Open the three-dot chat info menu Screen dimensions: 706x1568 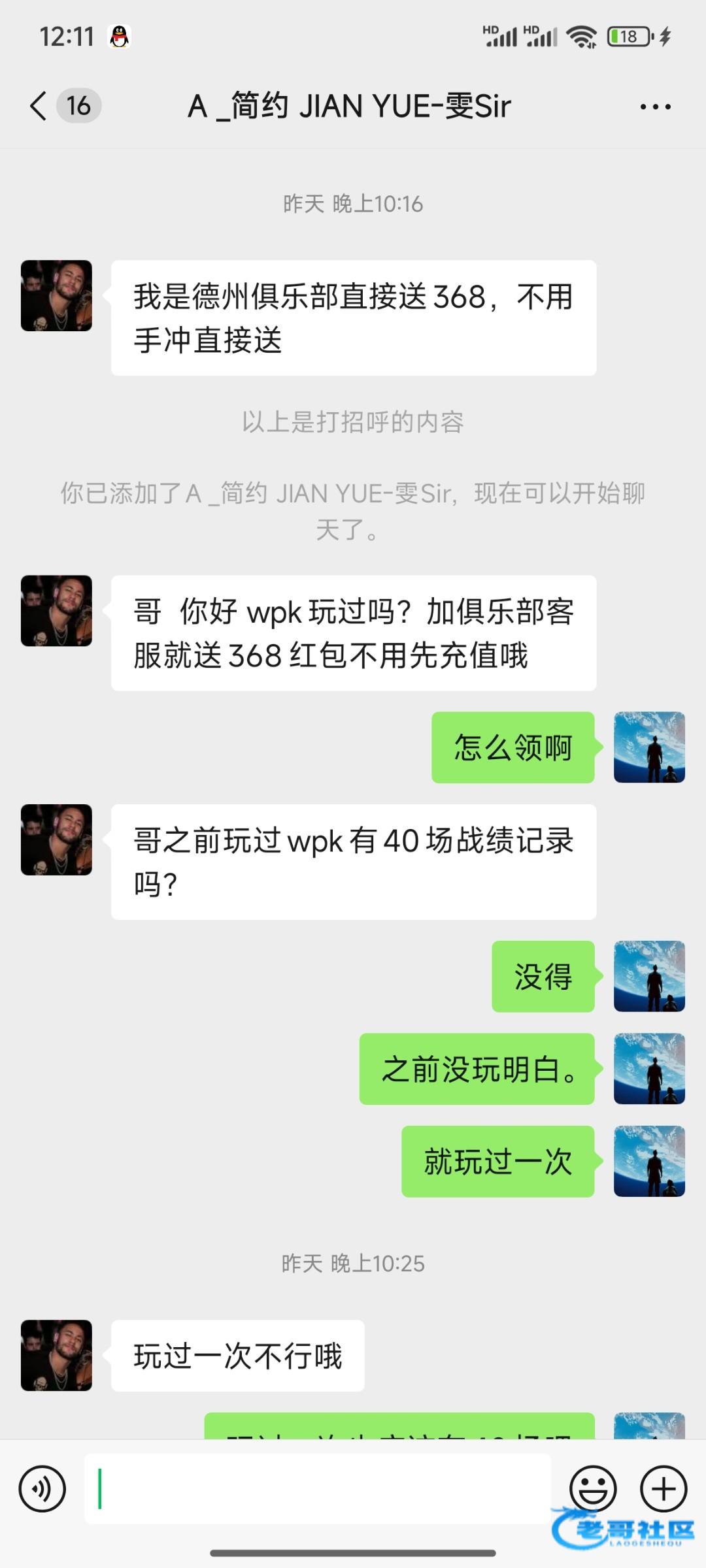(655, 106)
